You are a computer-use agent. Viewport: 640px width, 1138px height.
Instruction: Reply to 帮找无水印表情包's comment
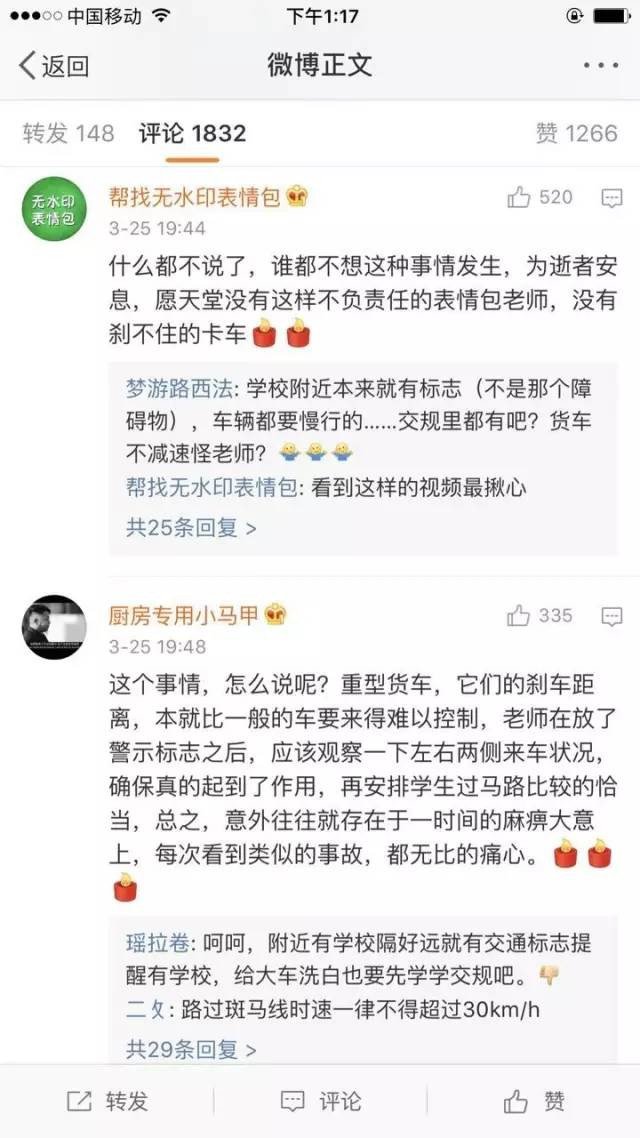pos(612,198)
